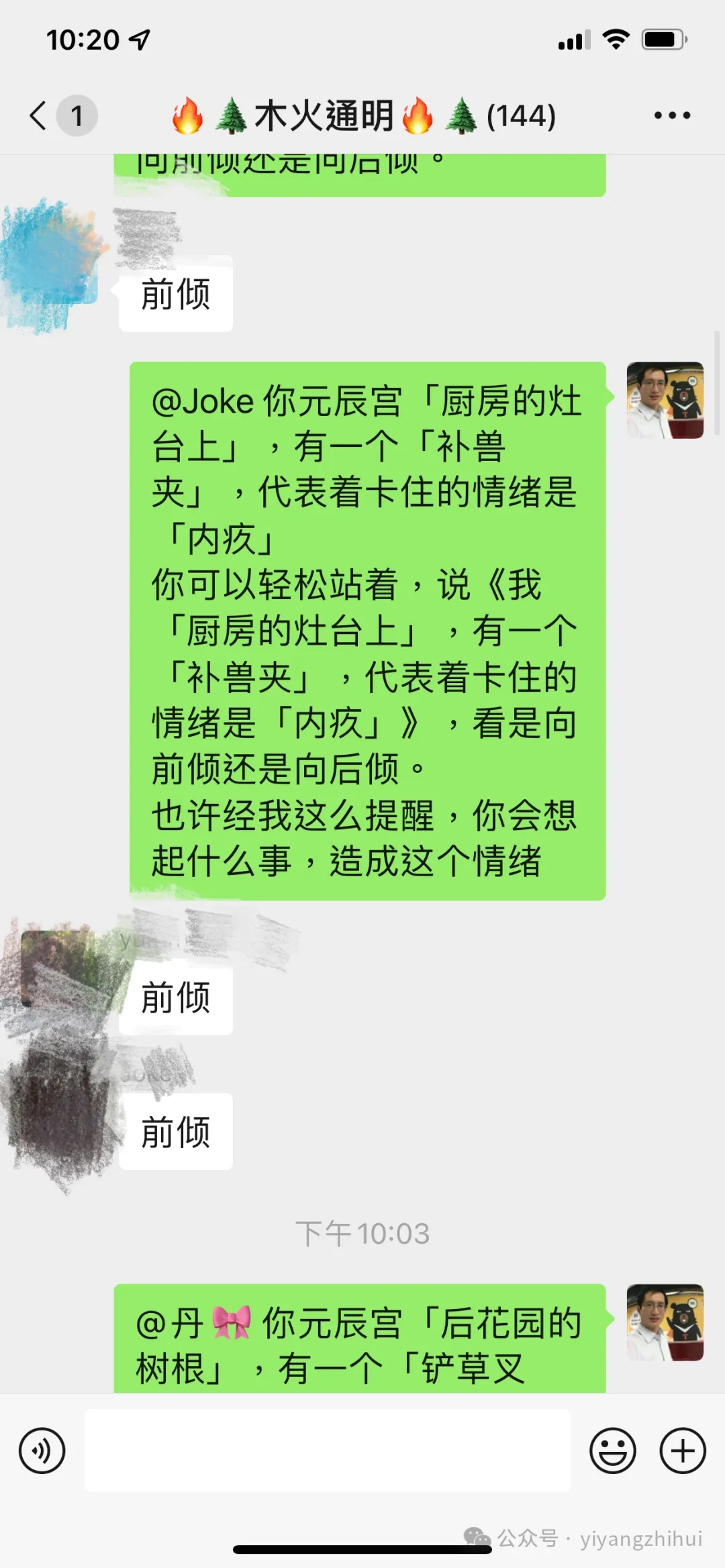The width and height of the screenshot is (725, 1568).
Task: Open the group chat overflow menu
Action: click(672, 115)
